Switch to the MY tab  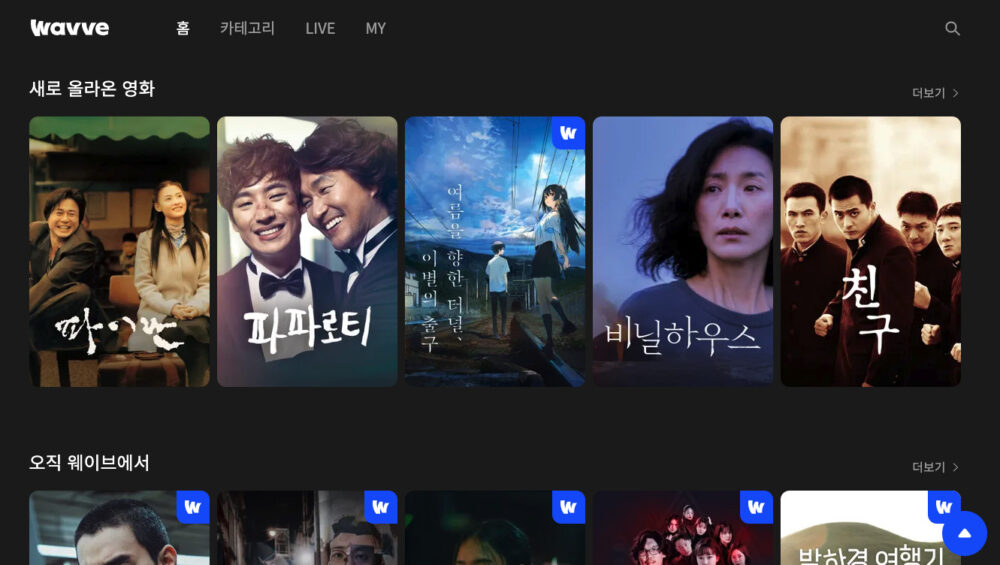pos(375,29)
